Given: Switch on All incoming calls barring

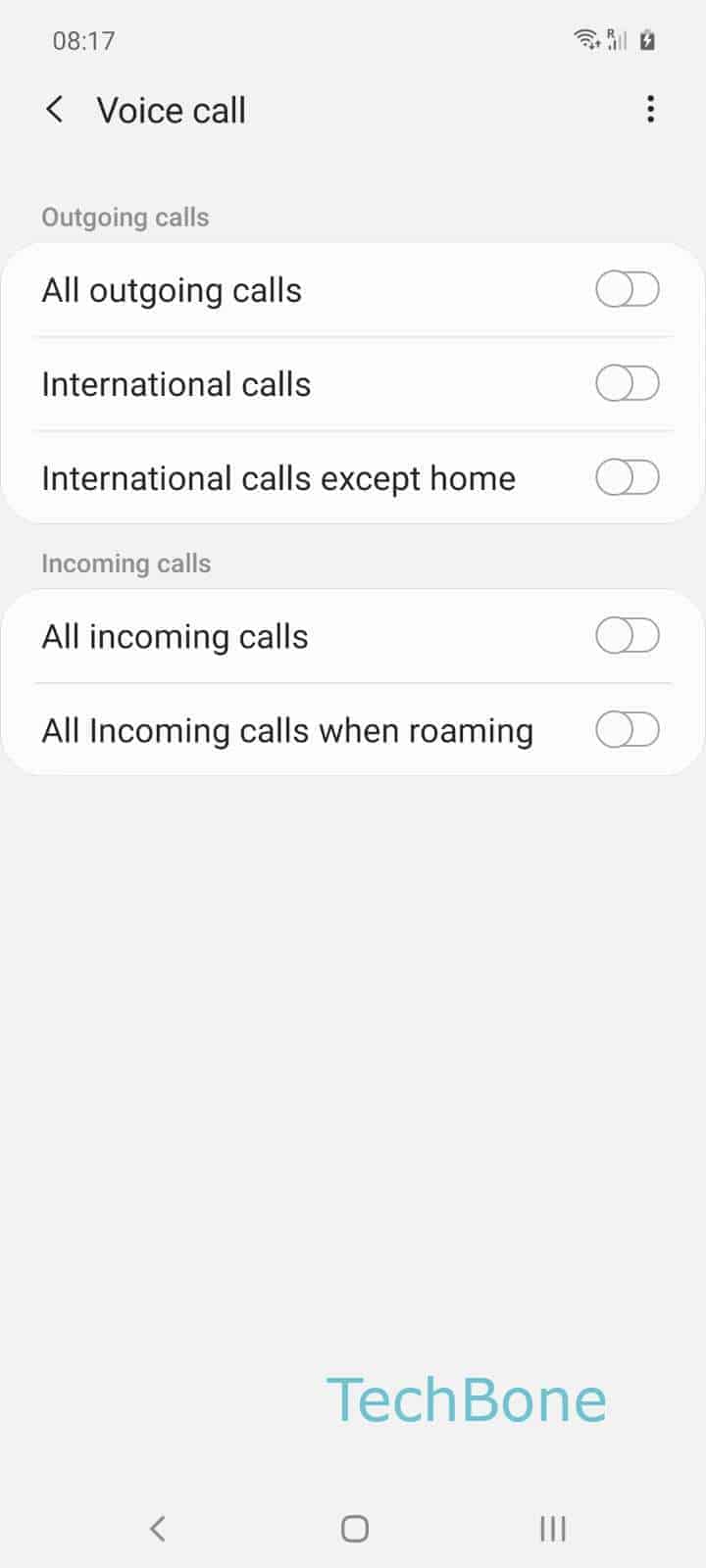Looking at the screenshot, I should tap(628, 636).
